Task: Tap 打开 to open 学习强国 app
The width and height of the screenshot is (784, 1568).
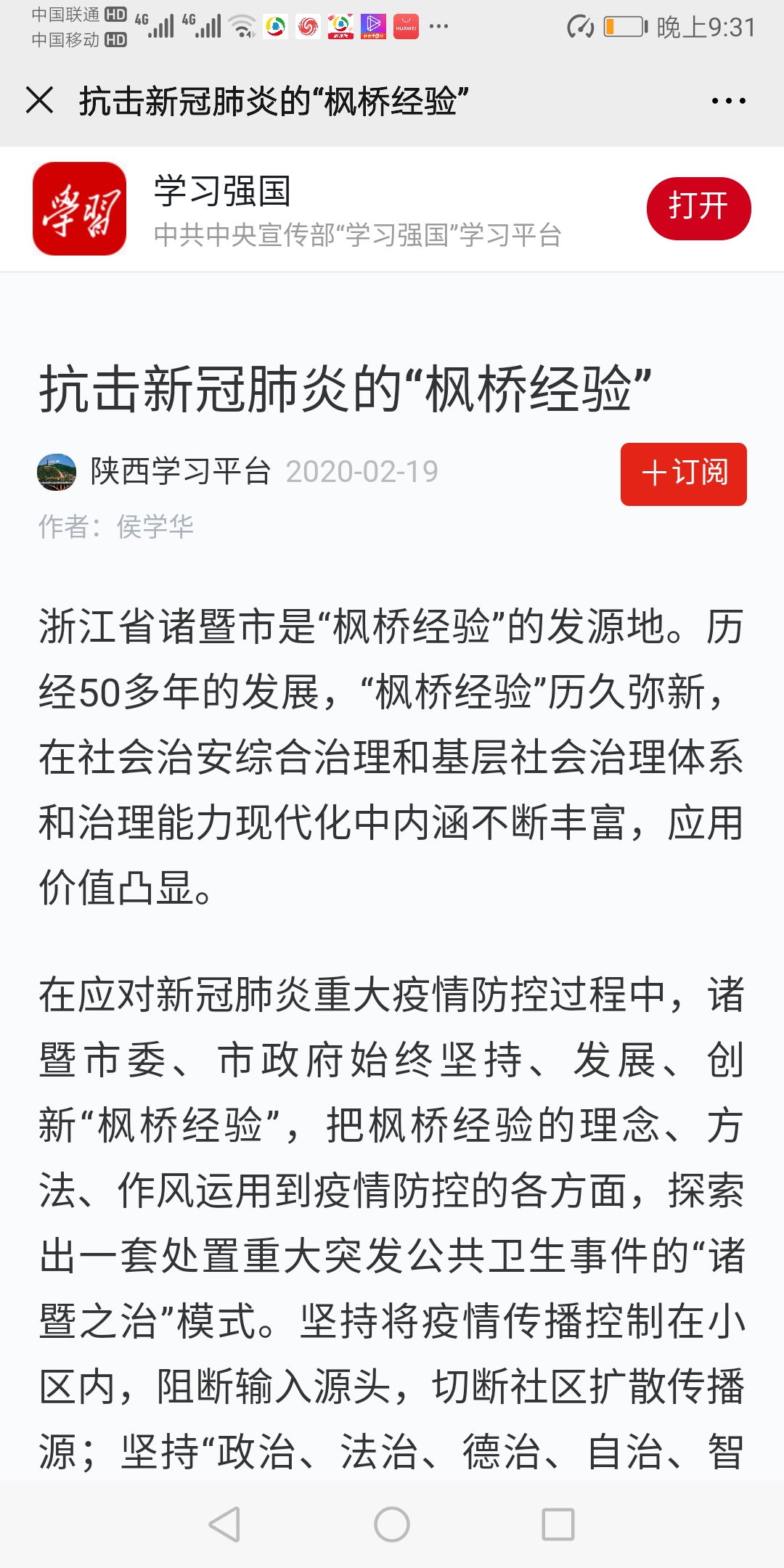Action: [698, 208]
